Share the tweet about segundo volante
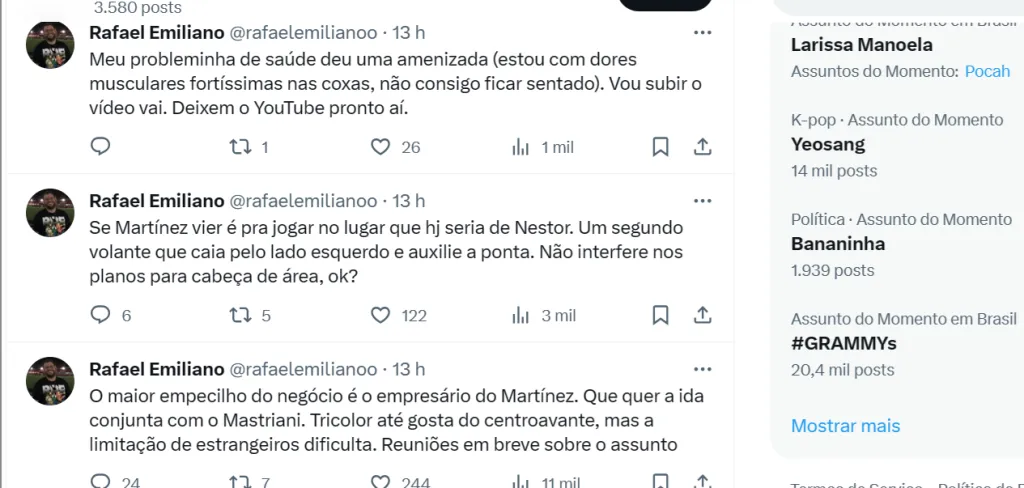The image size is (1024, 488). pyautogui.click(x=703, y=315)
